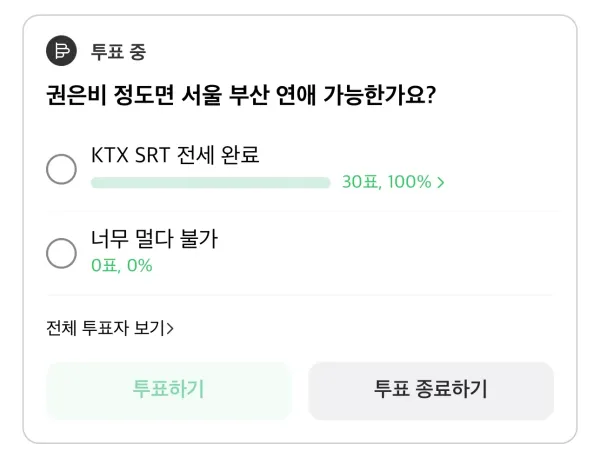The height and width of the screenshot is (457, 600).
Task: Tap the 투표하기 button
Action: coord(168,390)
